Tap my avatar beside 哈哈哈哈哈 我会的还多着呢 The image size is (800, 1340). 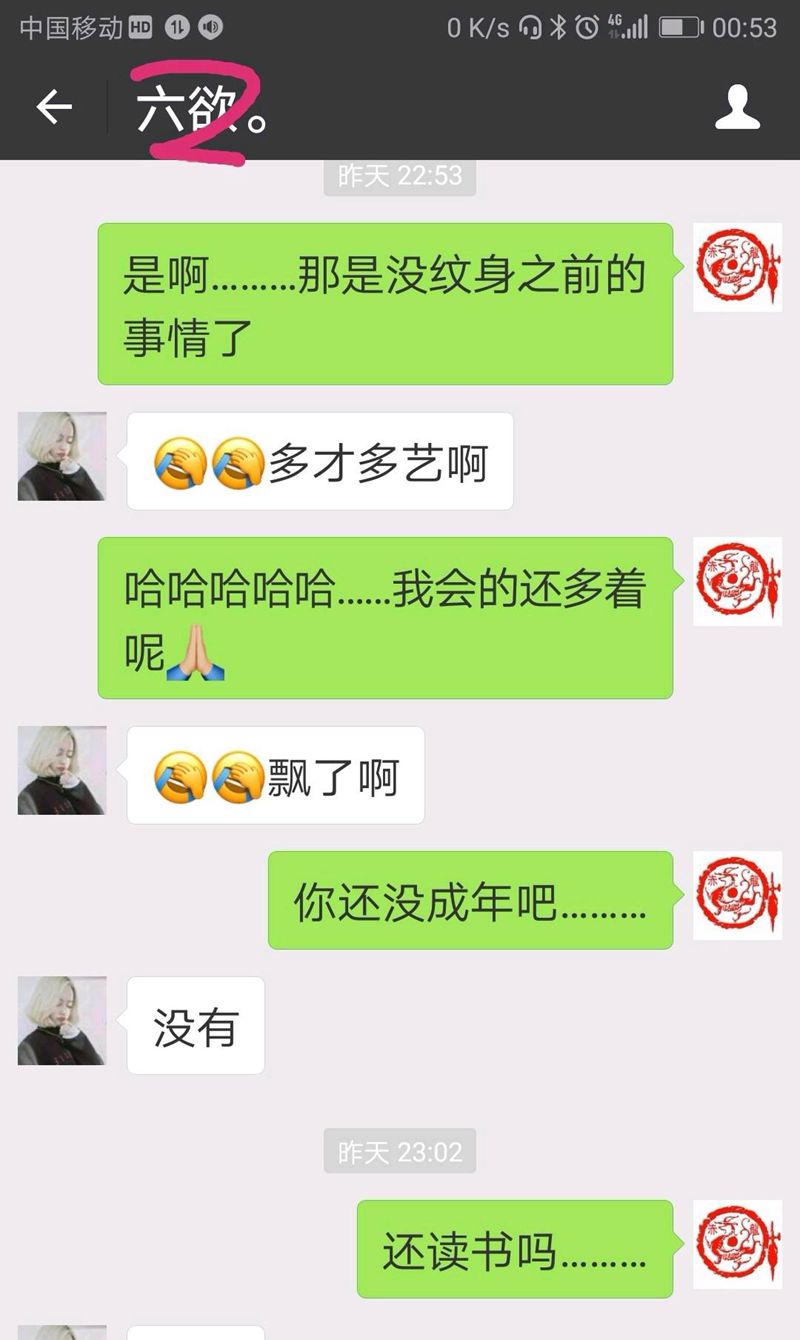pyautogui.click(x=737, y=581)
